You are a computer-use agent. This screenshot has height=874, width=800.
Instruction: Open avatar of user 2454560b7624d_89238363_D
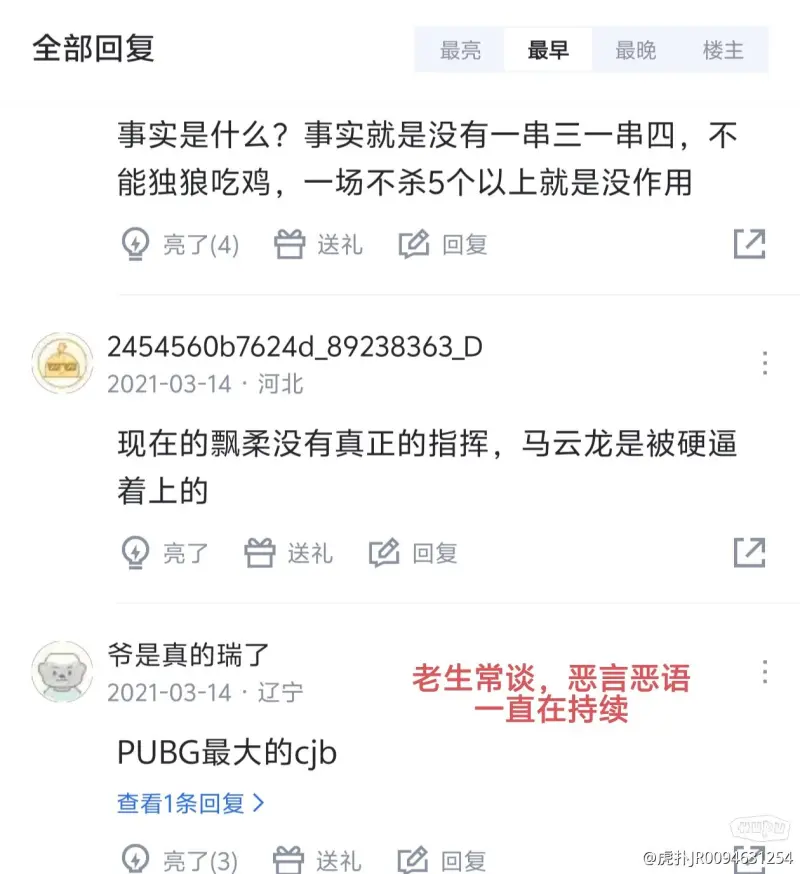pos(62,363)
